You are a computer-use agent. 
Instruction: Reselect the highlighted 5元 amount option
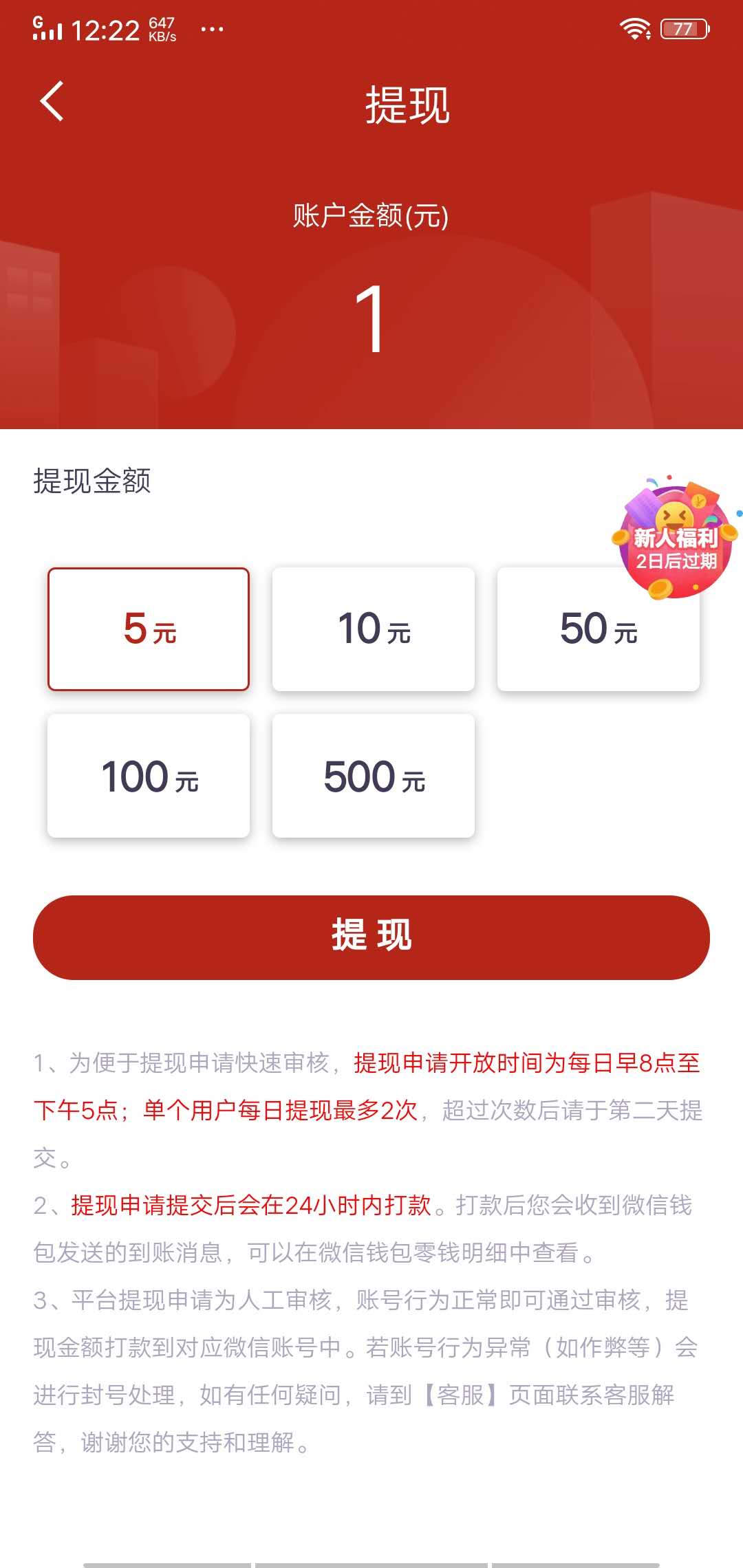(x=149, y=628)
